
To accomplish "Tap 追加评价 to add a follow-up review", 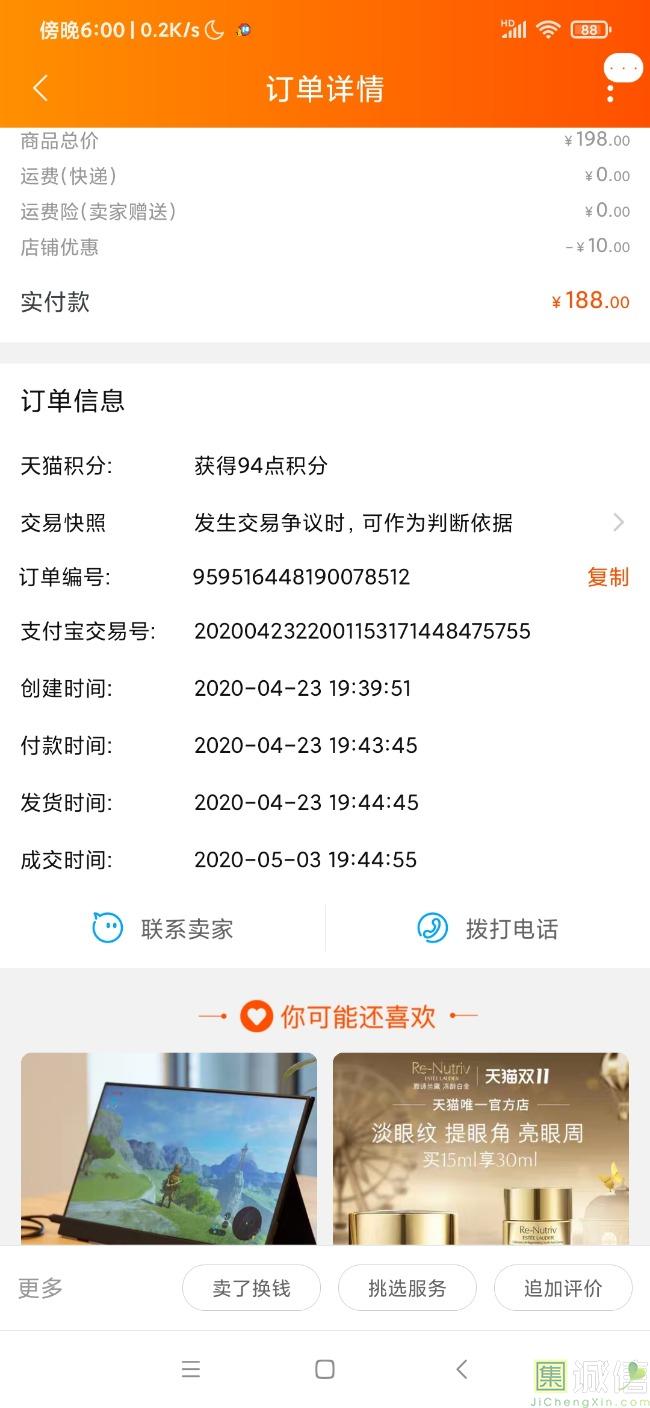I will coord(563,1288).
